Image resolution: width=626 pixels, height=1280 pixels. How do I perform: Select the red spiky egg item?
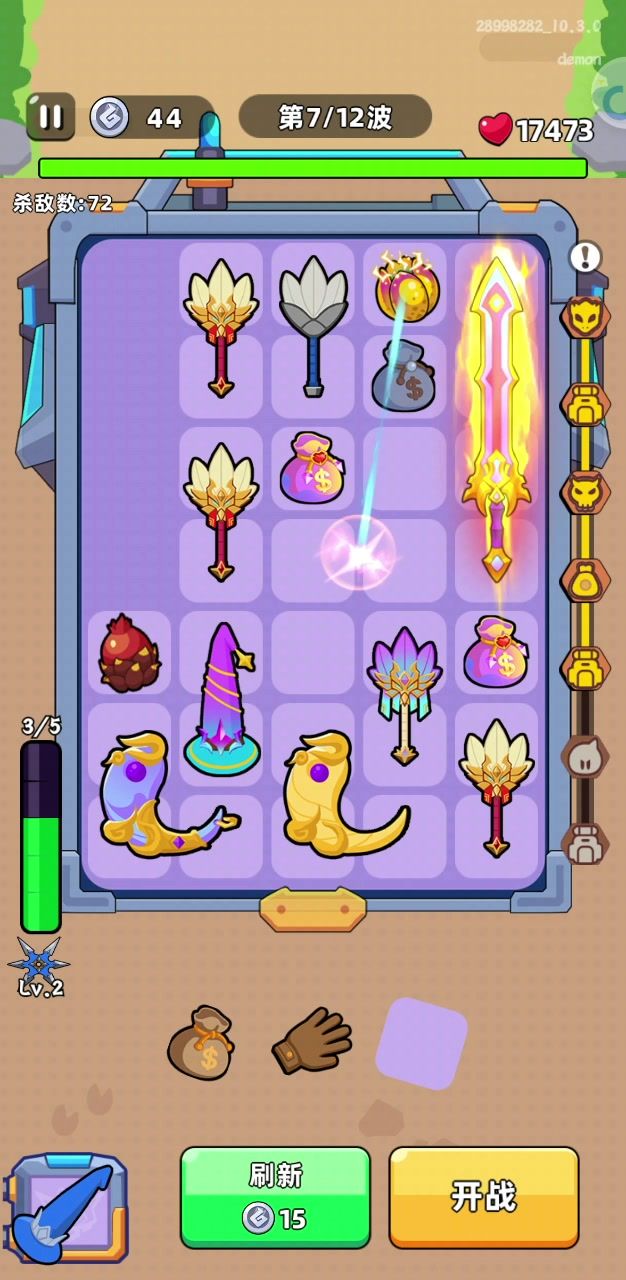129,654
